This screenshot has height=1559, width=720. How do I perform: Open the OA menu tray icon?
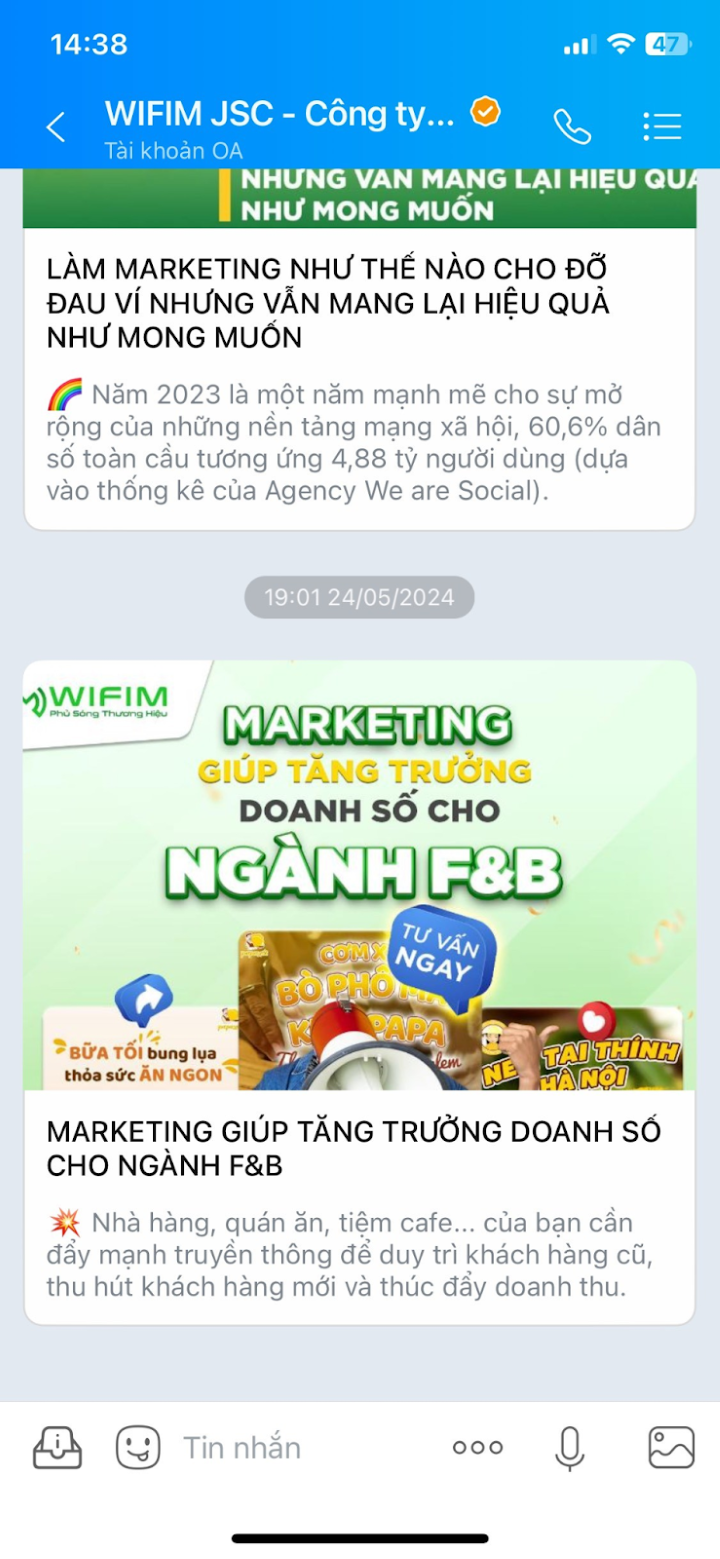point(58,1446)
